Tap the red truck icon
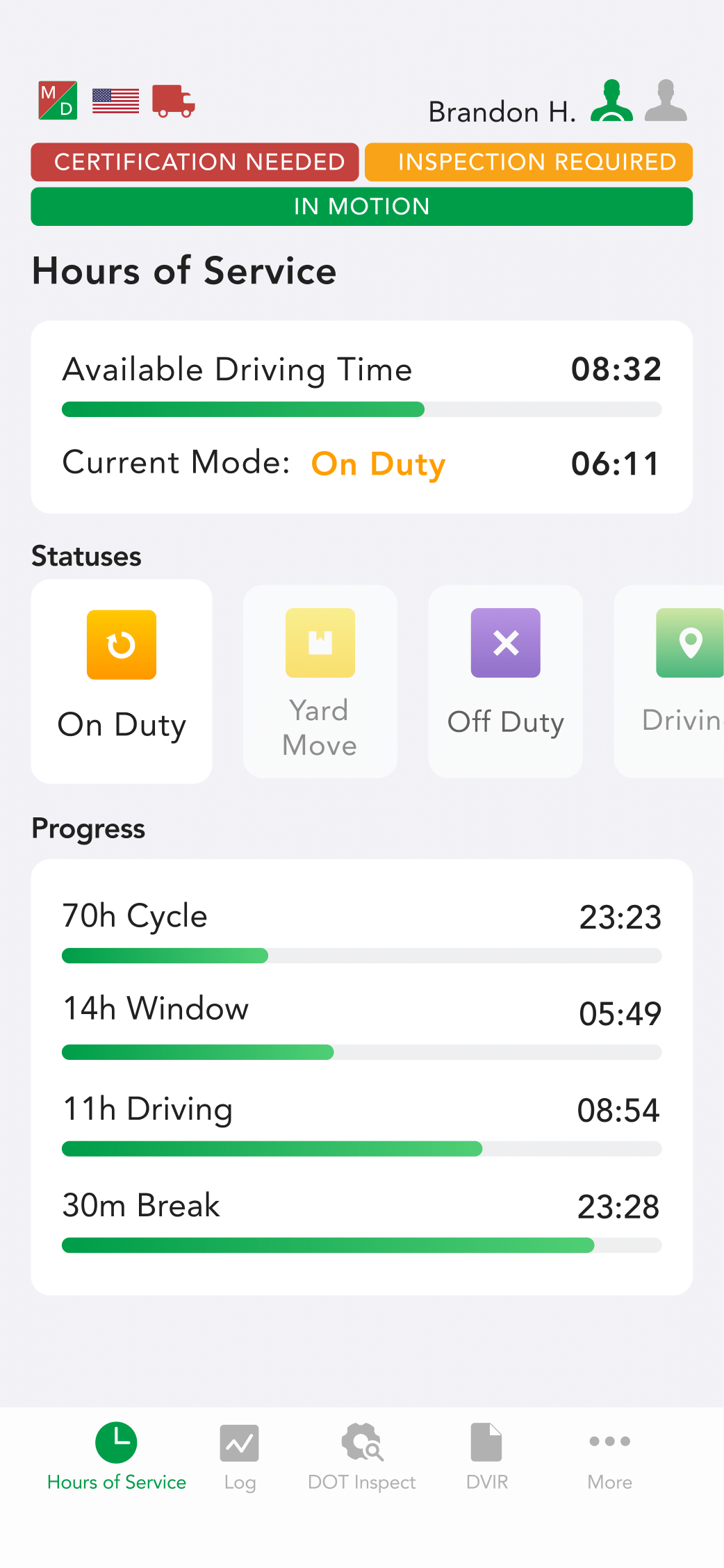This screenshot has height=1568, width=724. (173, 101)
